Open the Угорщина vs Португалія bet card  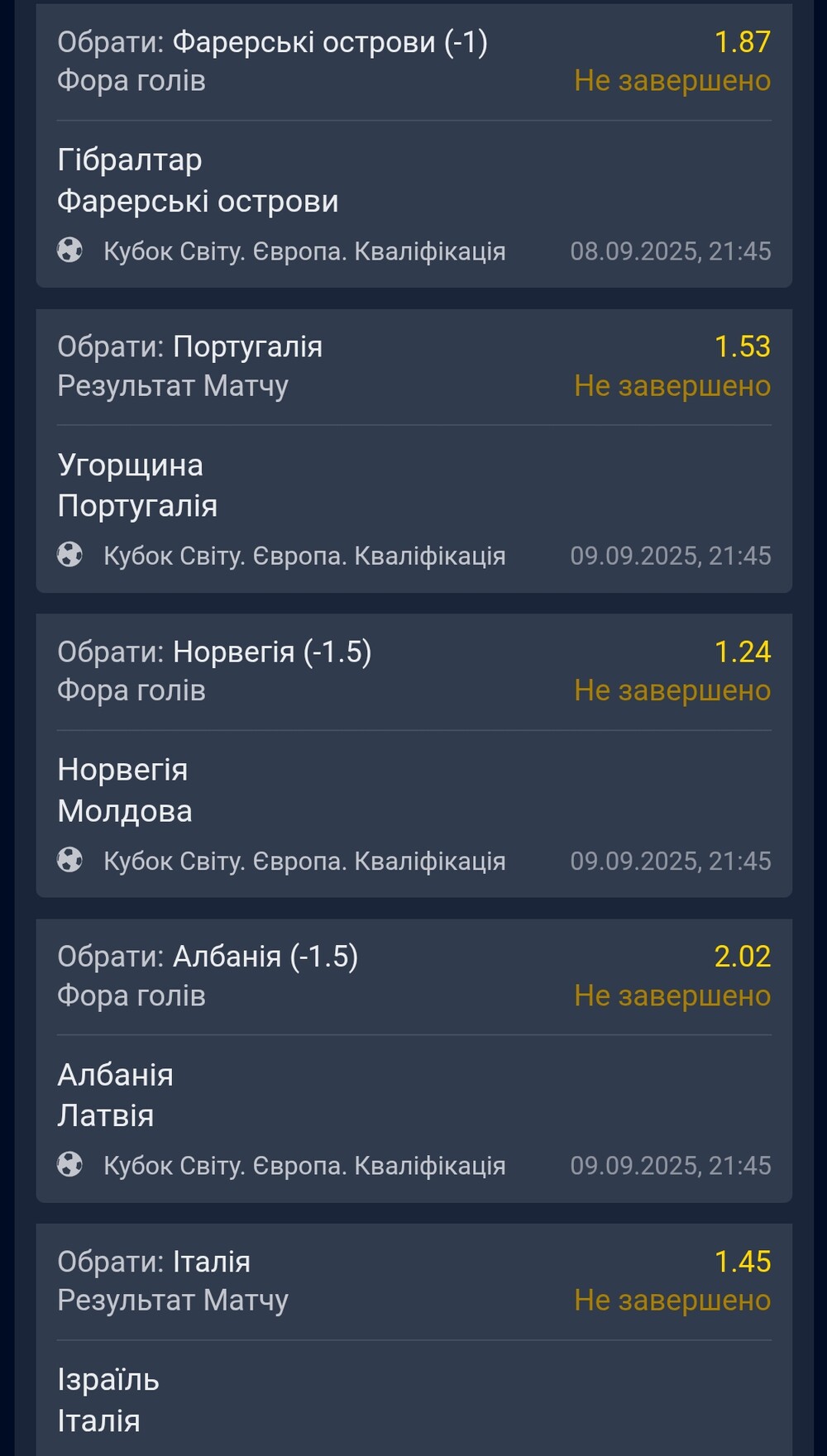[x=413, y=451]
